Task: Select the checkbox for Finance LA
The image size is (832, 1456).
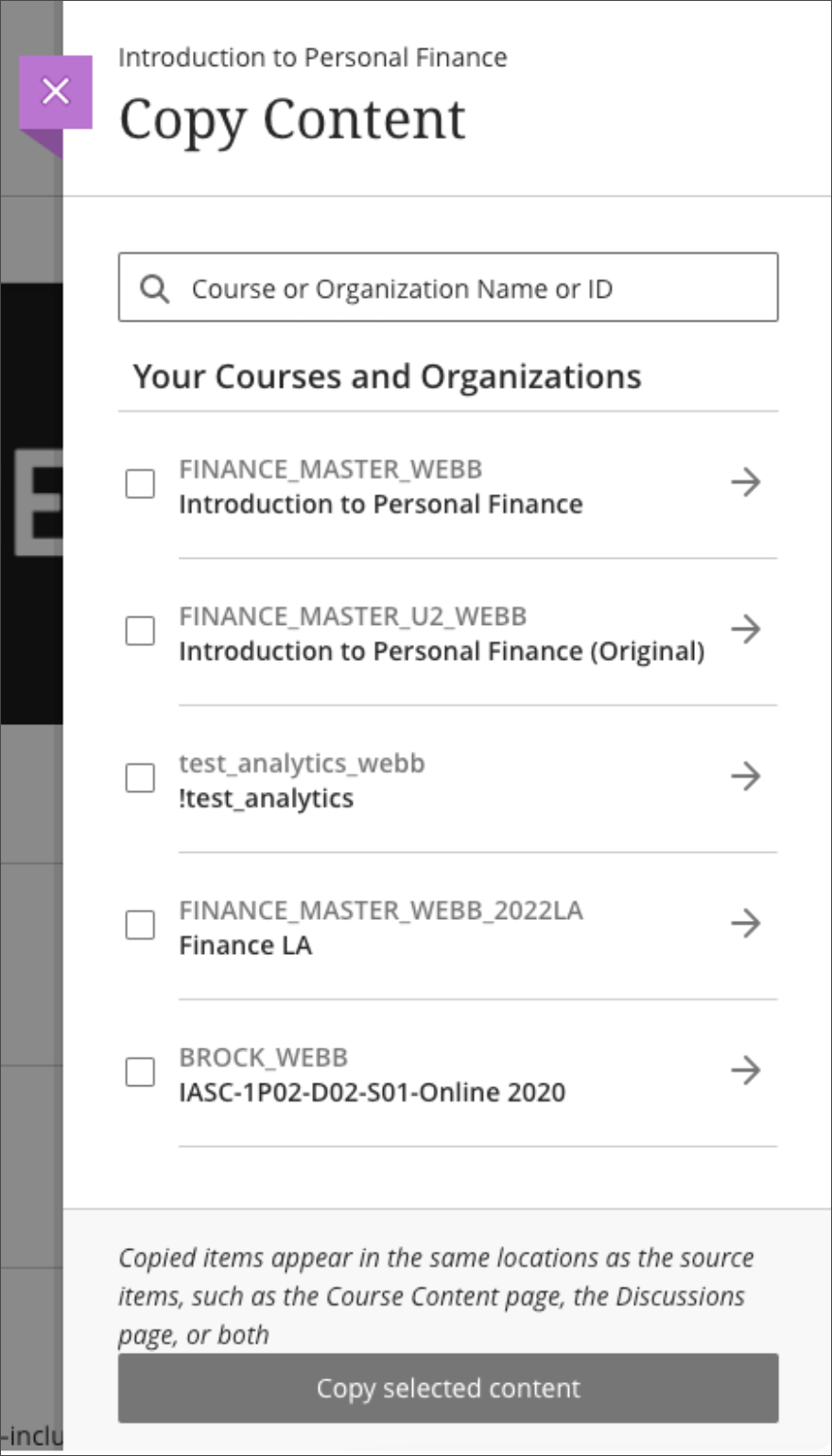Action: tap(140, 925)
